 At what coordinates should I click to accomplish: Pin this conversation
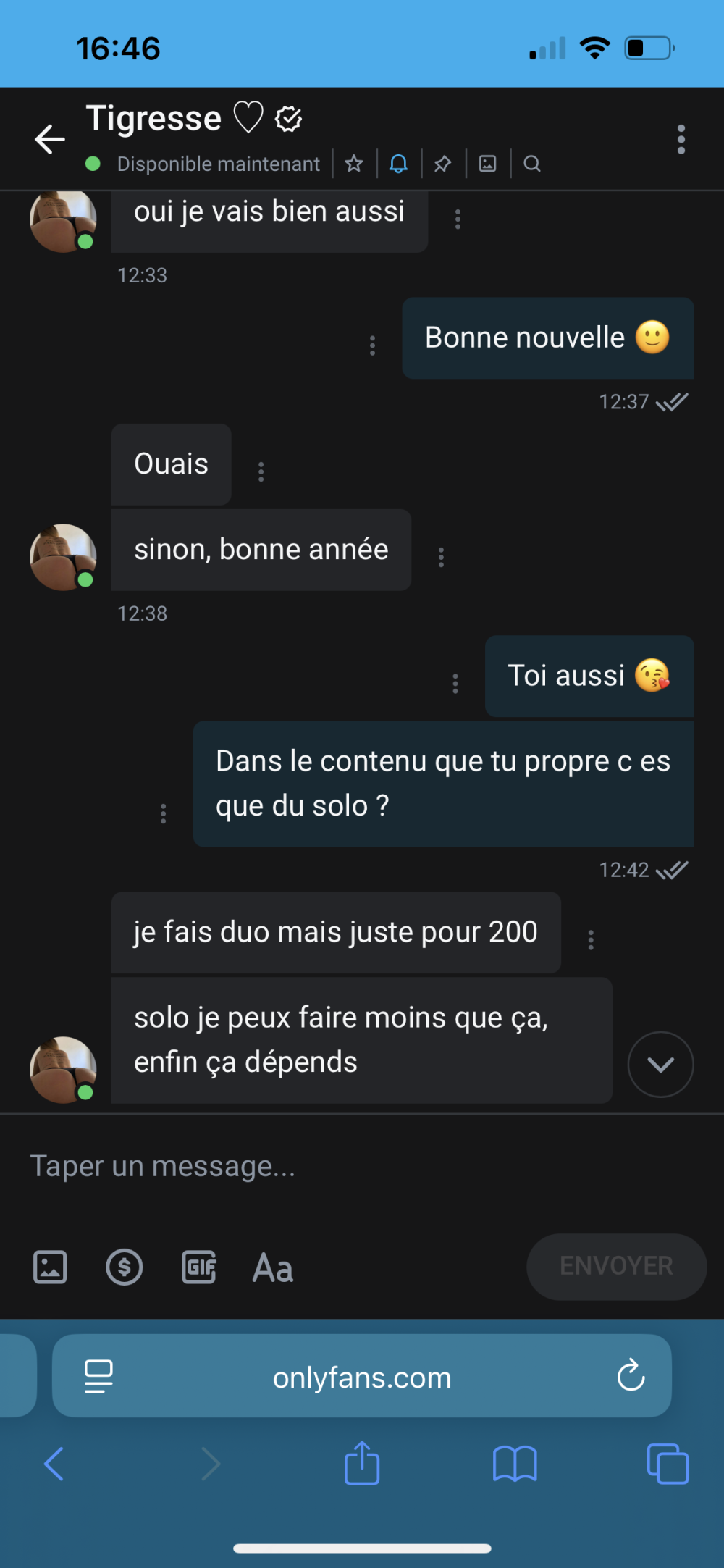[442, 164]
